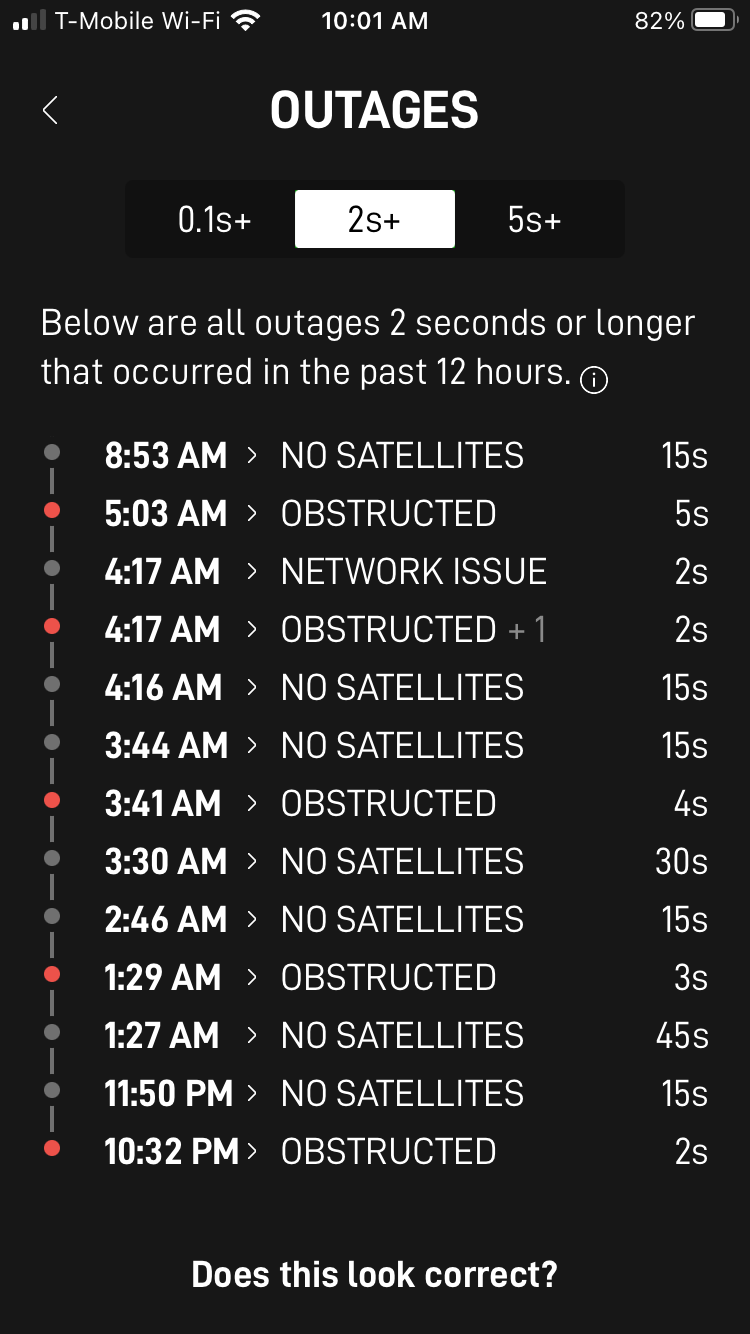View the 45s outage at 1:27 AM
Screen dimensions: 750x1334
[402, 1036]
